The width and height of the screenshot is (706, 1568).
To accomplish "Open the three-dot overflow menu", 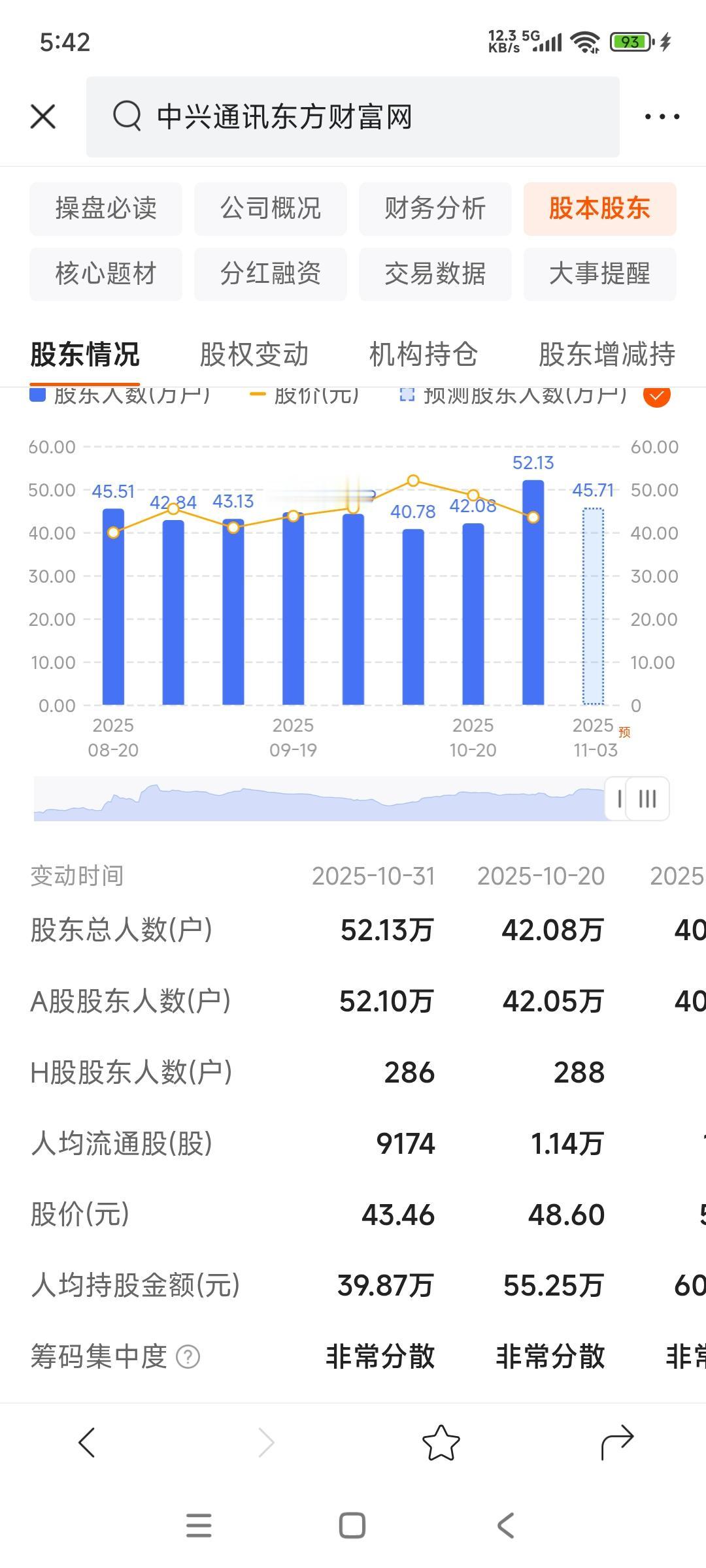I will point(662,116).
